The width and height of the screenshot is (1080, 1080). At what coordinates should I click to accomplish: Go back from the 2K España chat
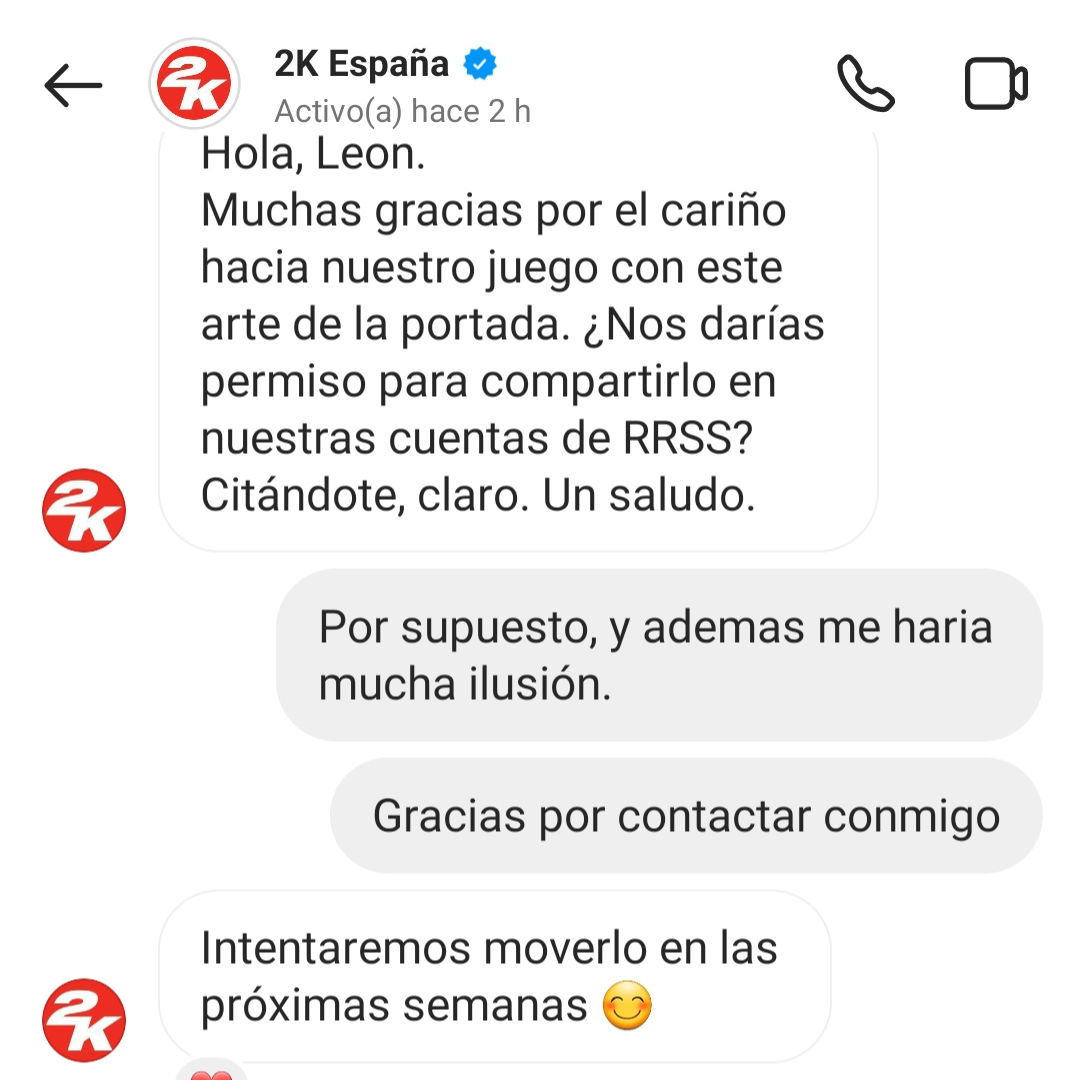[x=74, y=85]
